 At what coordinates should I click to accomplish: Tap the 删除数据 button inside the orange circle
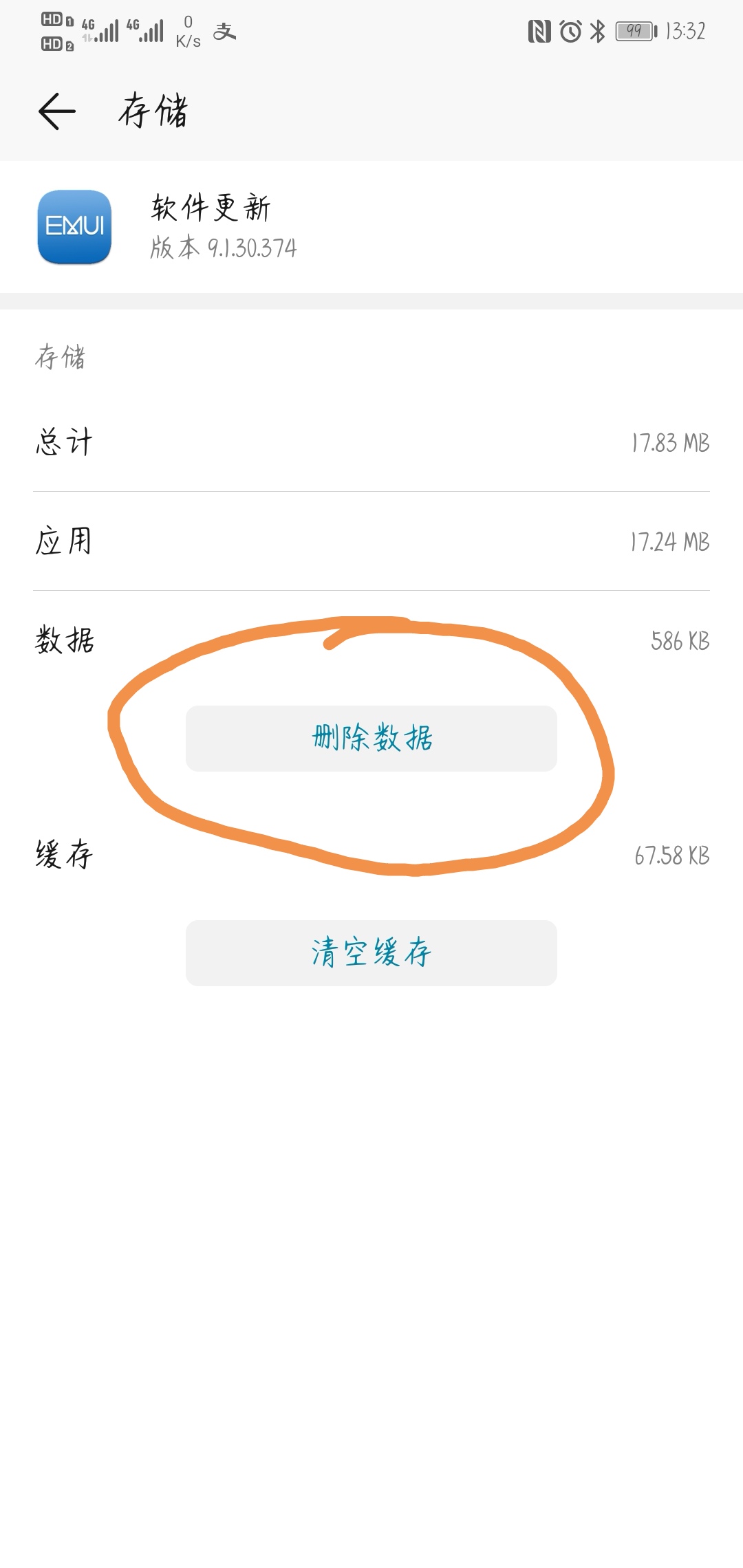click(x=371, y=739)
